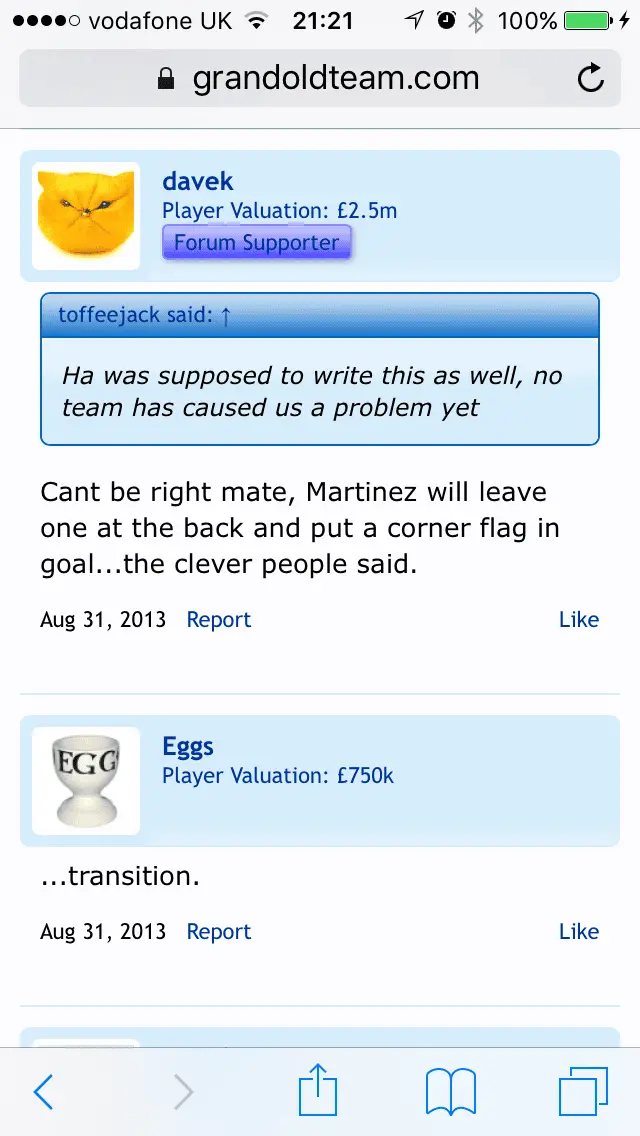Open Safari bookmarks
This screenshot has width=640, height=1136.
click(x=450, y=1092)
